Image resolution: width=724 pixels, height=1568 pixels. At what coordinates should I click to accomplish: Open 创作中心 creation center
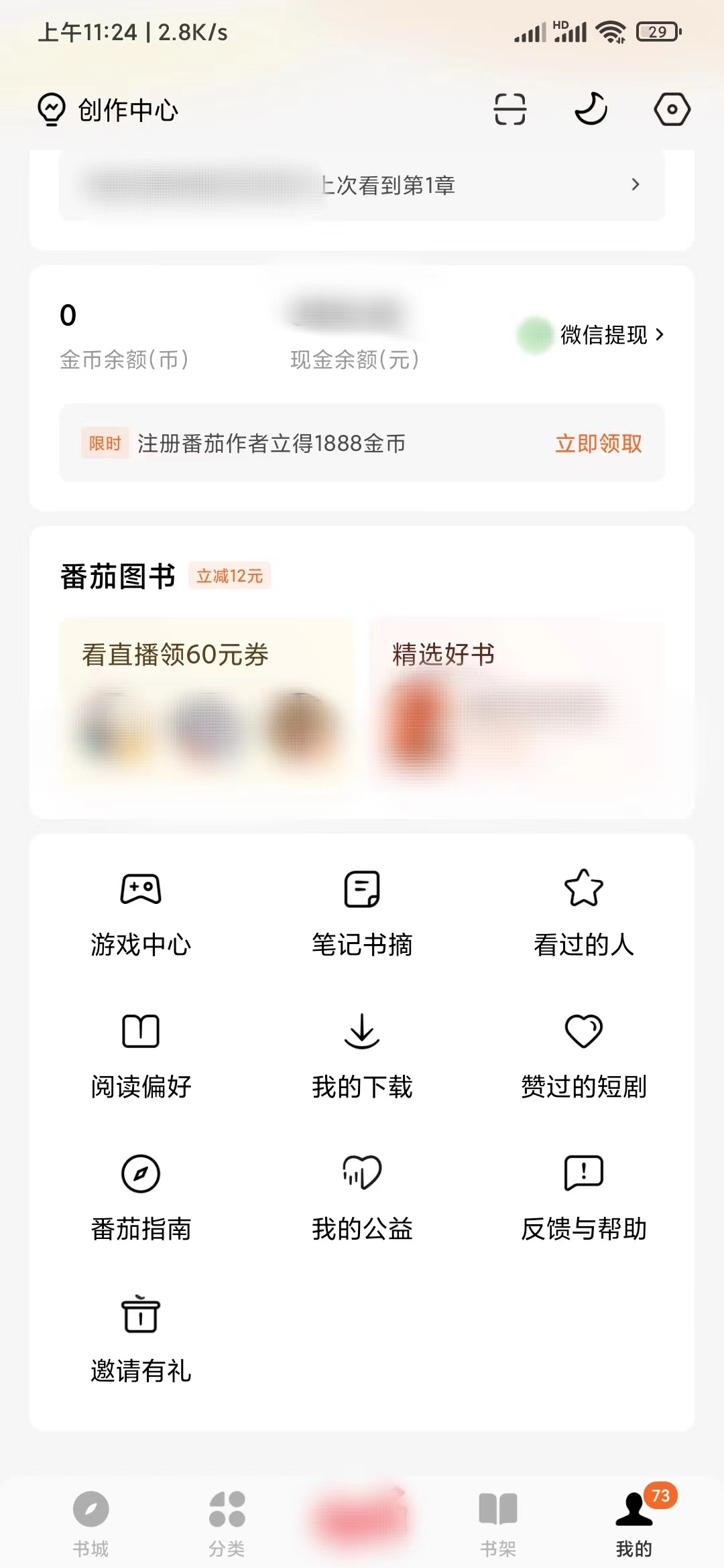[109, 110]
